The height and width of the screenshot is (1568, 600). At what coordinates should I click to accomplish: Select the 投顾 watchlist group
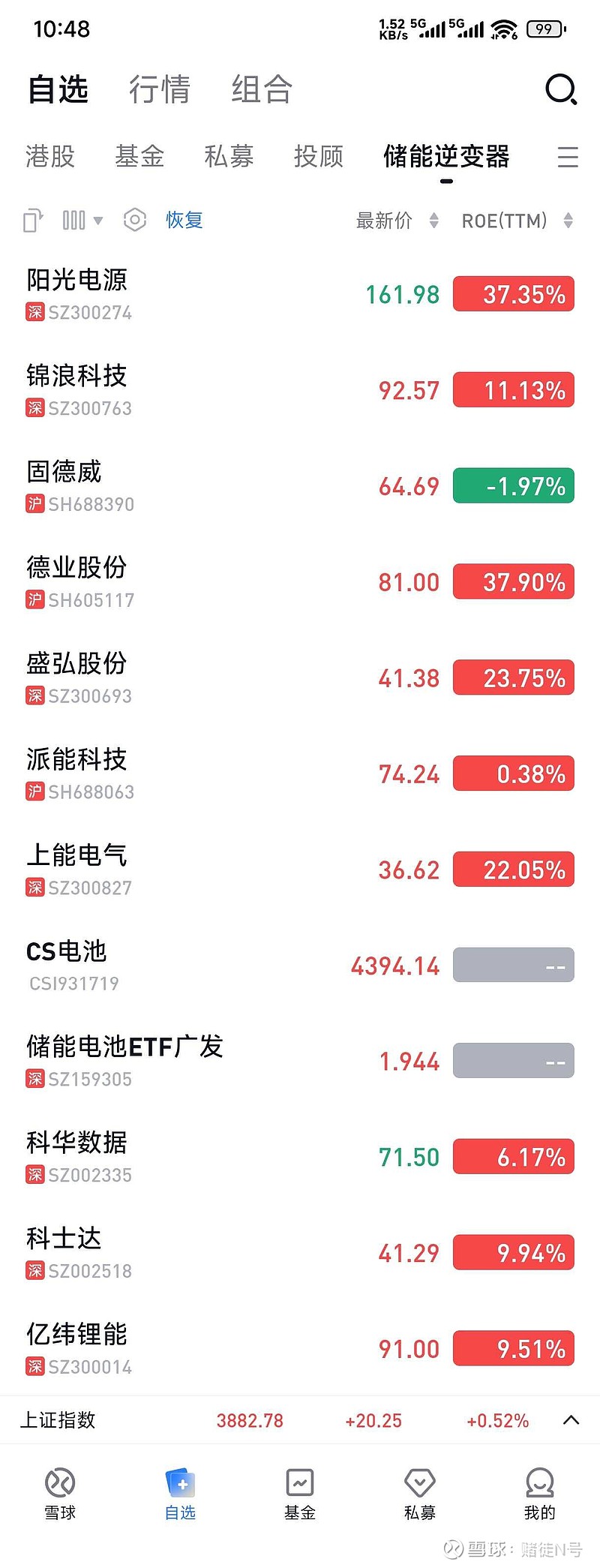click(x=318, y=156)
